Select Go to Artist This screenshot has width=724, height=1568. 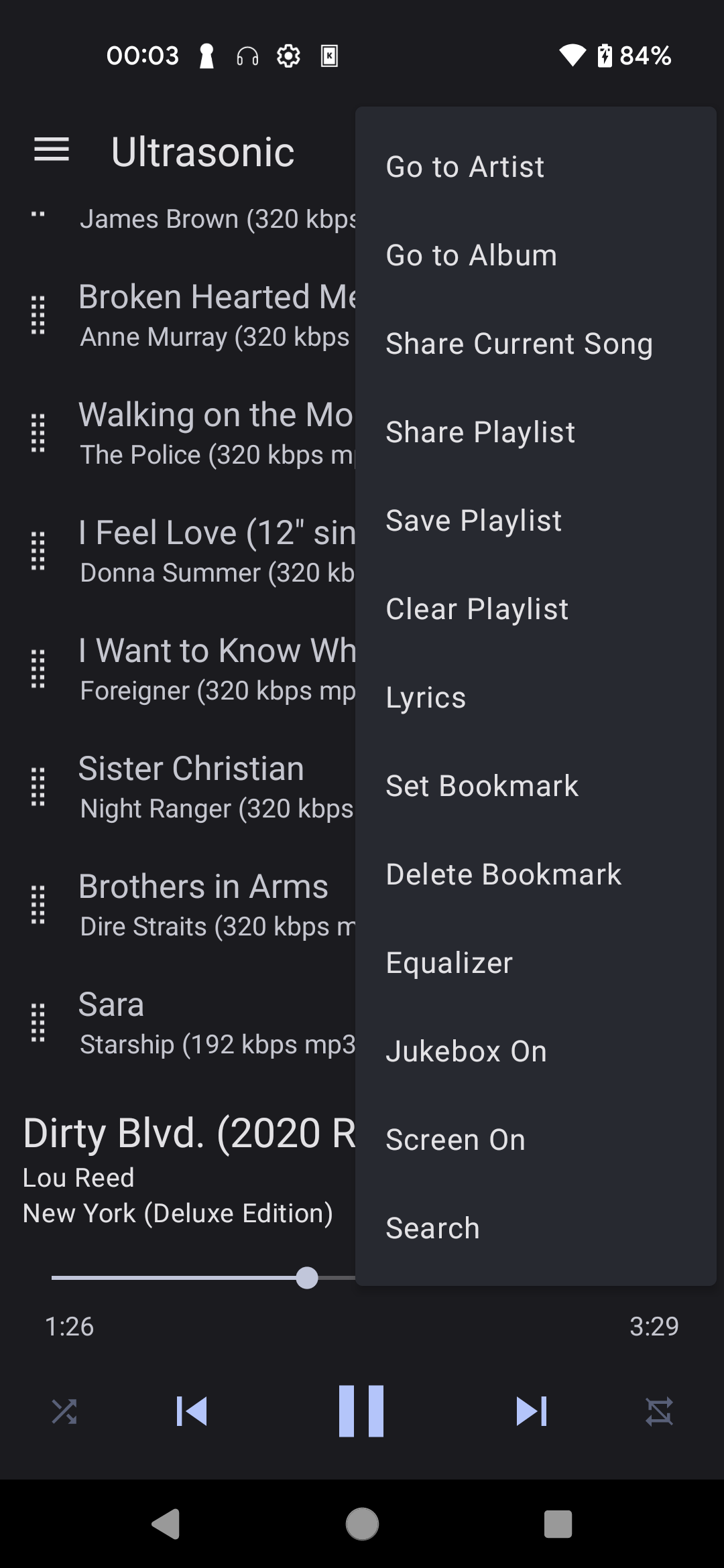(536, 167)
